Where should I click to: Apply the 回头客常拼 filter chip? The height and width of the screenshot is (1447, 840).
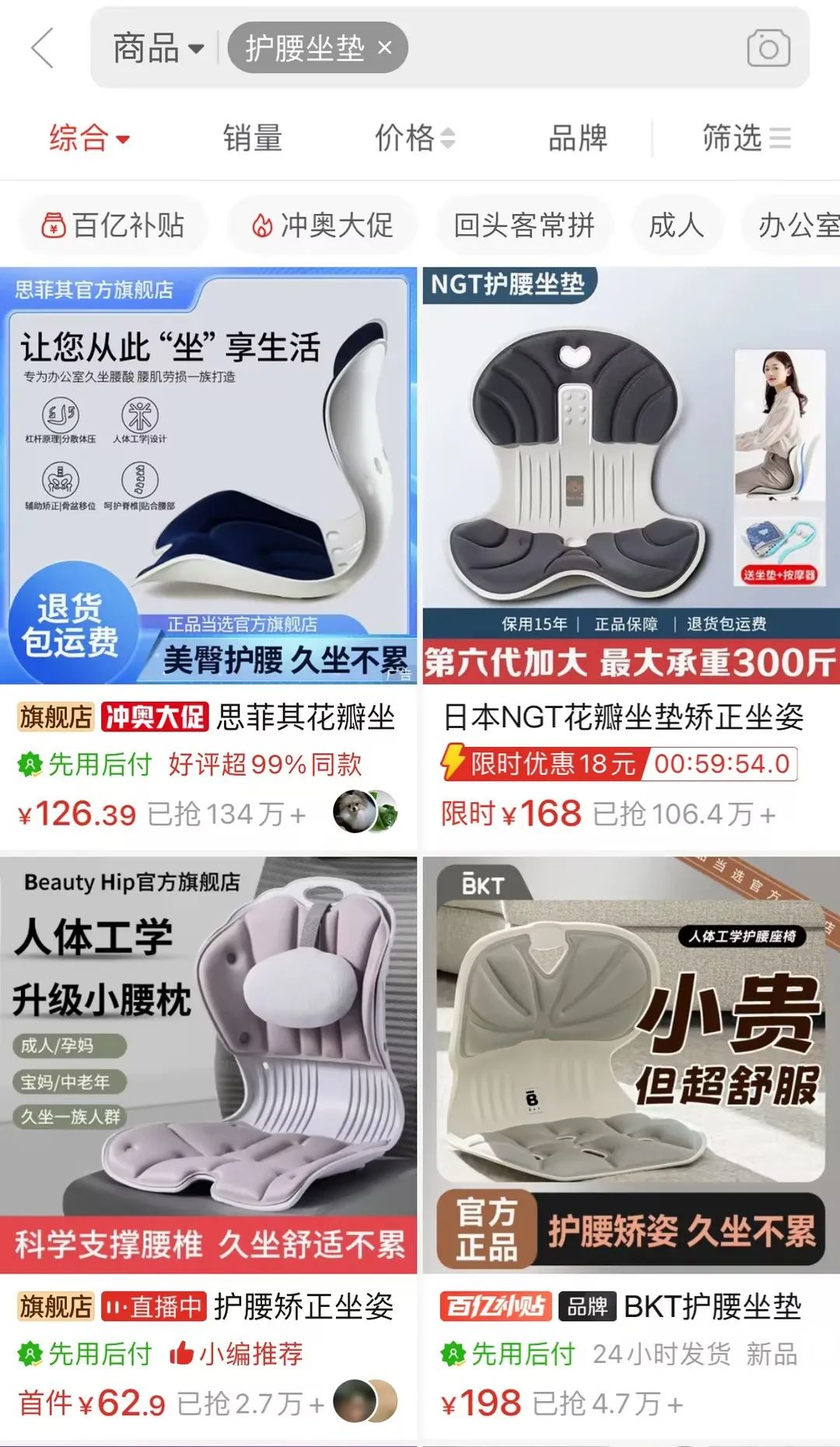point(523,226)
